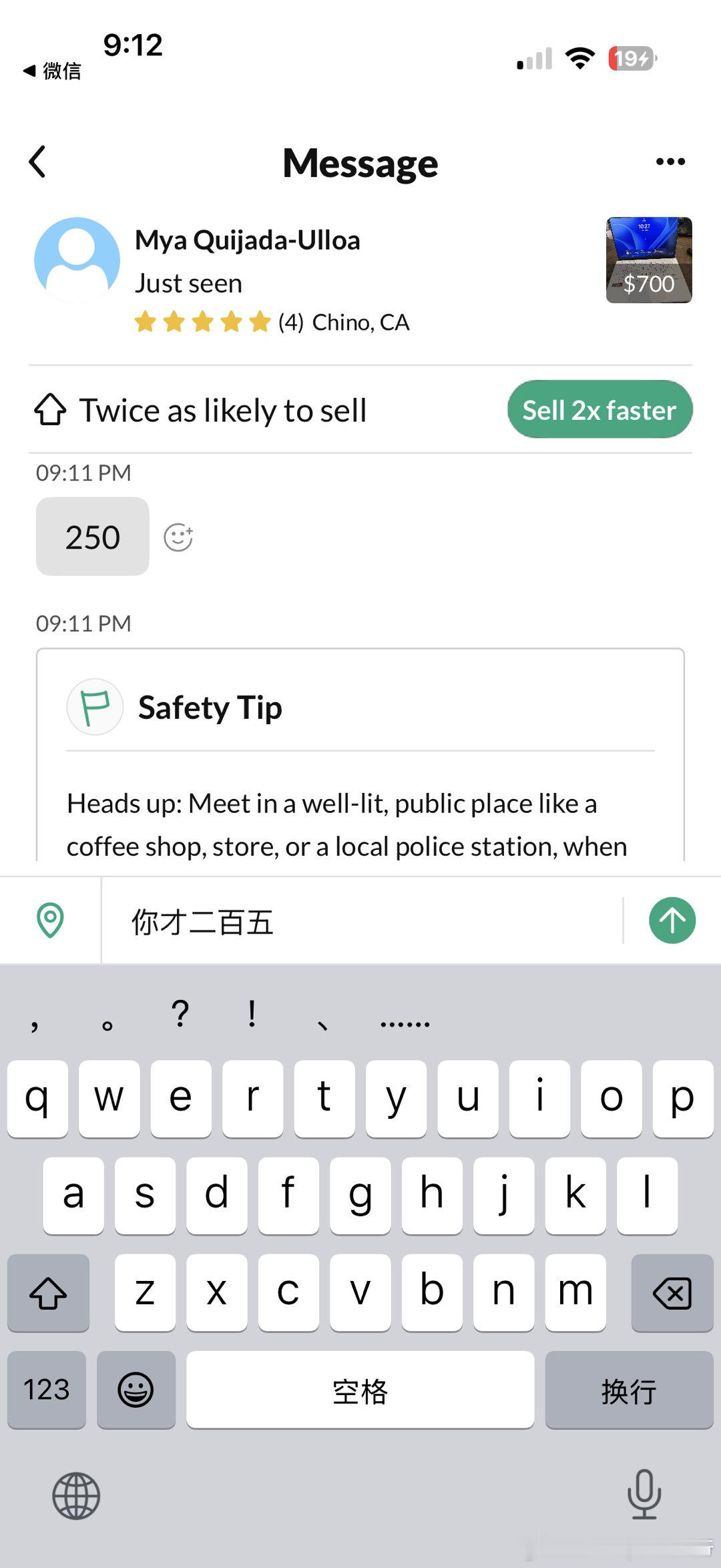Tap the Message title header
Viewport: 721px width, 1568px height.
point(360,161)
